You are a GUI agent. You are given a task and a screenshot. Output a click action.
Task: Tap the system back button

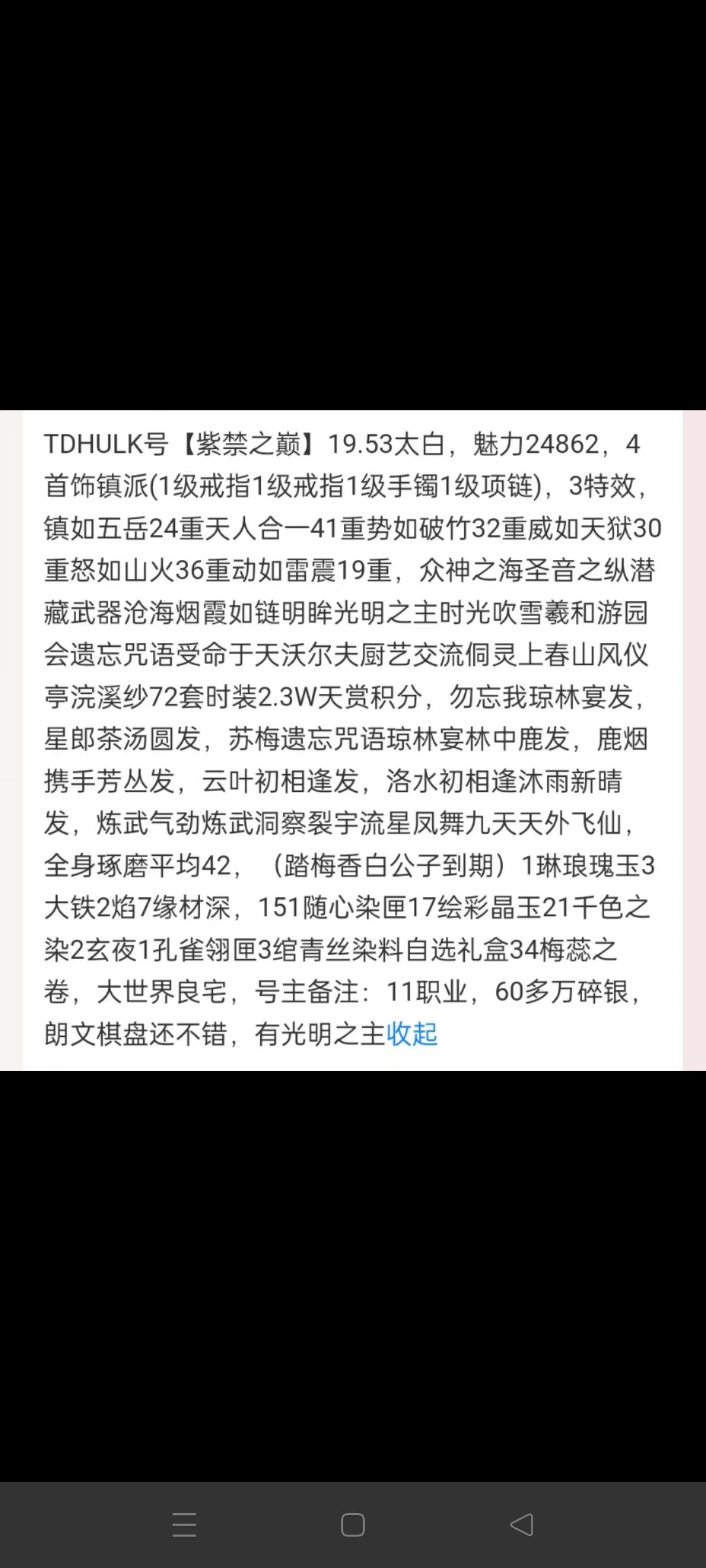point(522,1525)
